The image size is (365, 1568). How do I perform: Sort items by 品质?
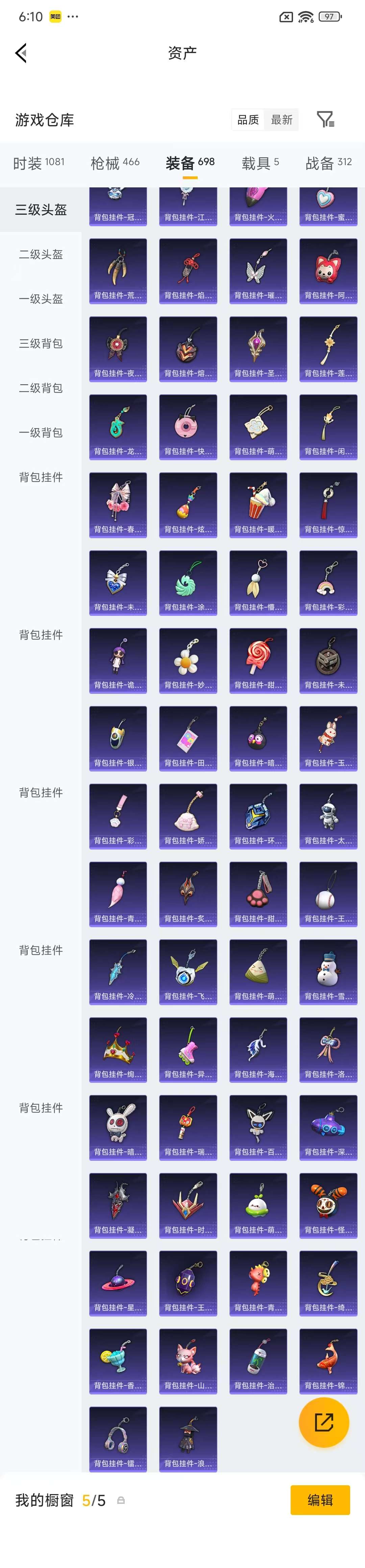247,120
